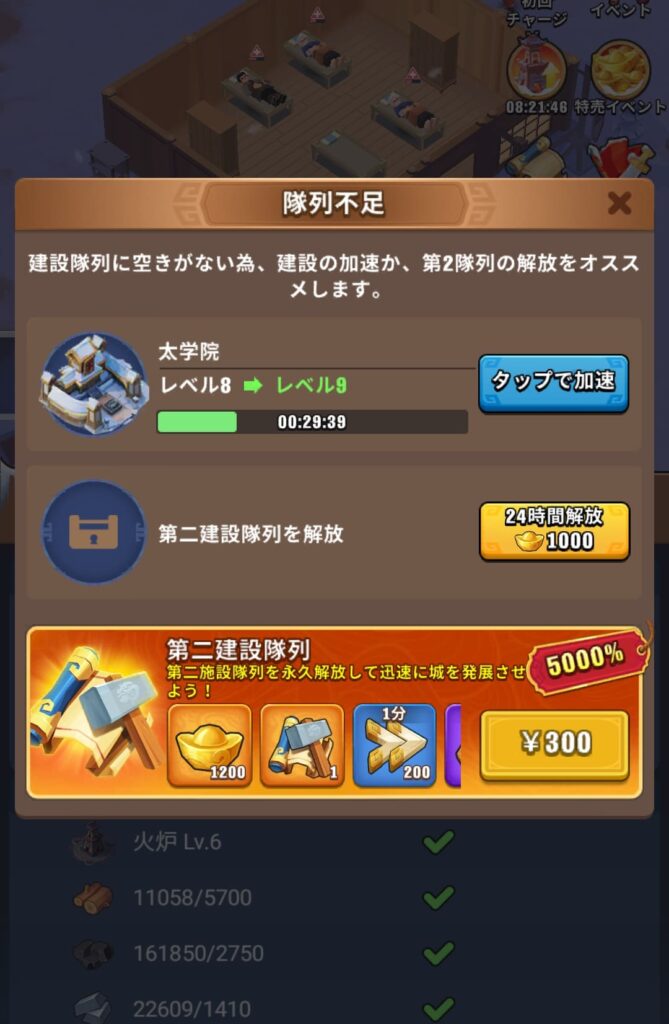The image size is (669, 1024).
Task: View the 1分 speed-up reward item
Action: click(394, 744)
